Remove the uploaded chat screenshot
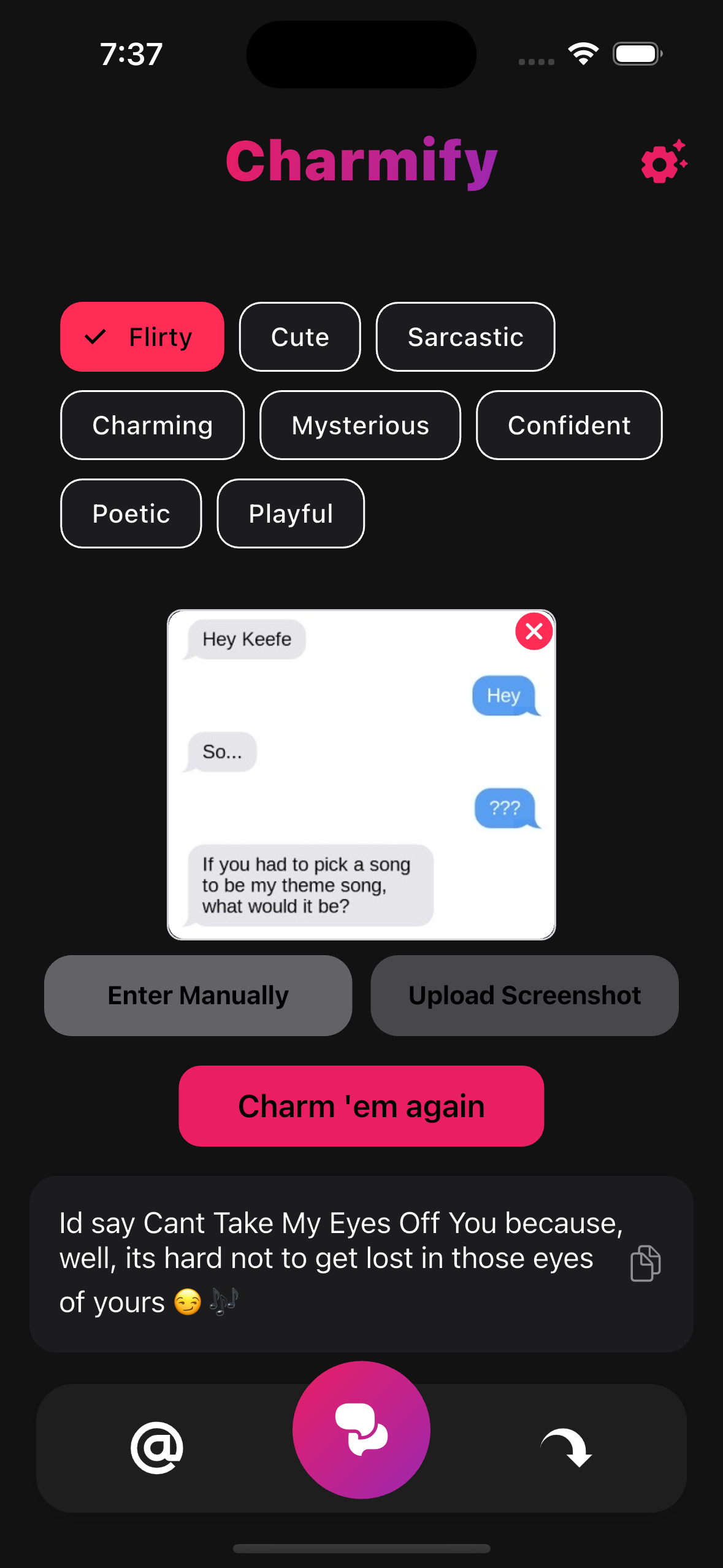 point(534,631)
